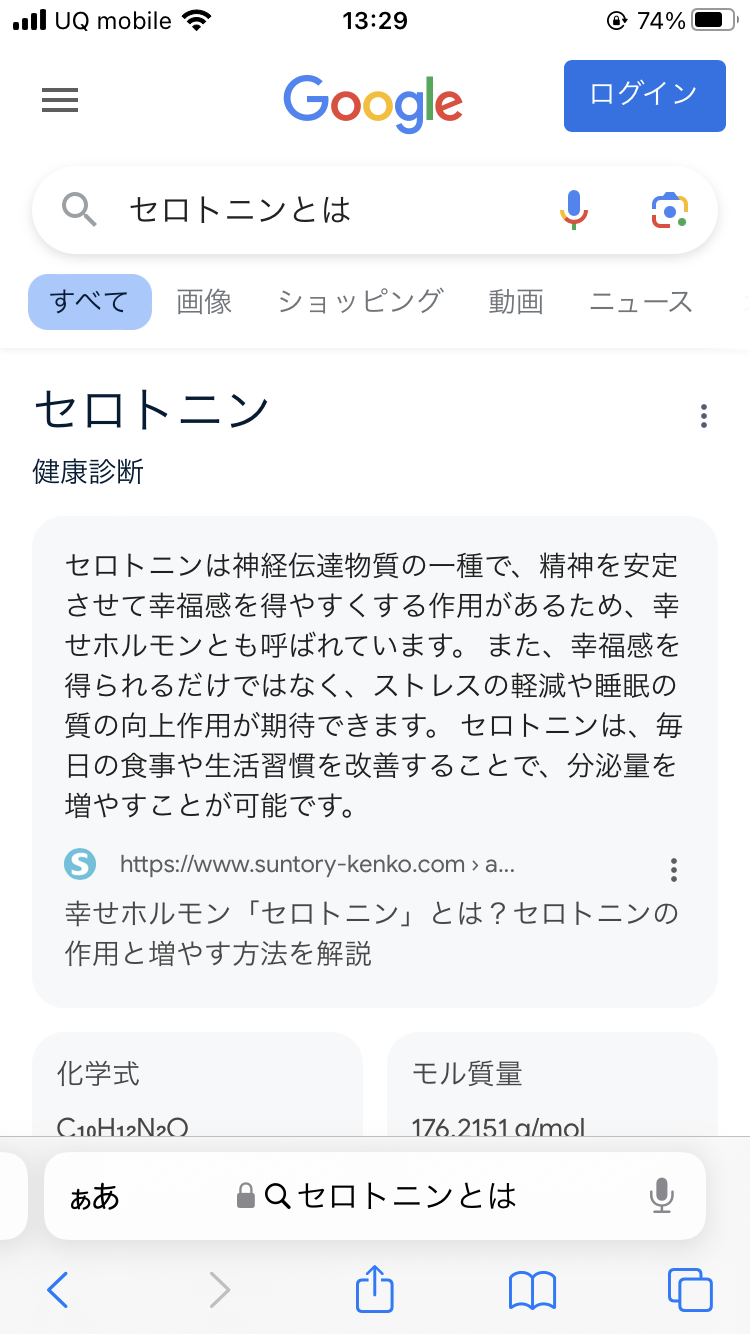
Task: Switch to the 画像 tab
Action: click(204, 301)
